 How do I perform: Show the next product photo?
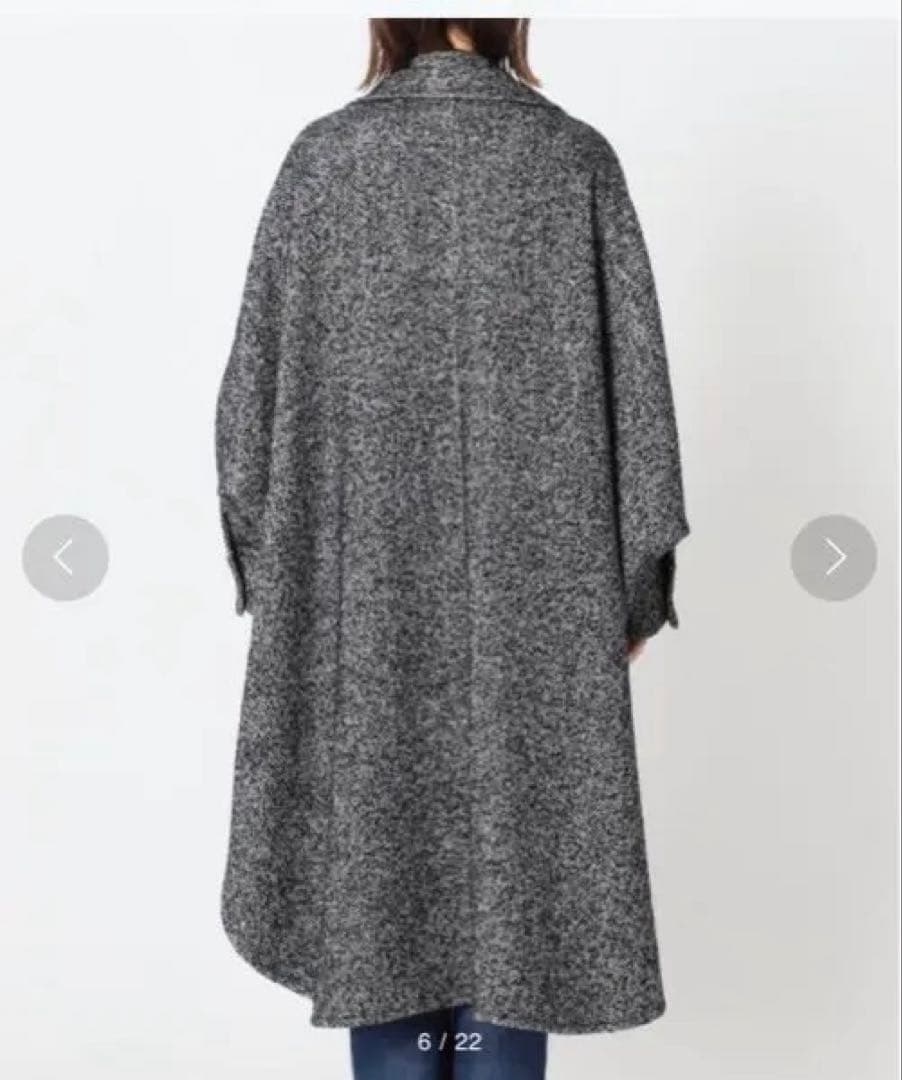tap(834, 558)
